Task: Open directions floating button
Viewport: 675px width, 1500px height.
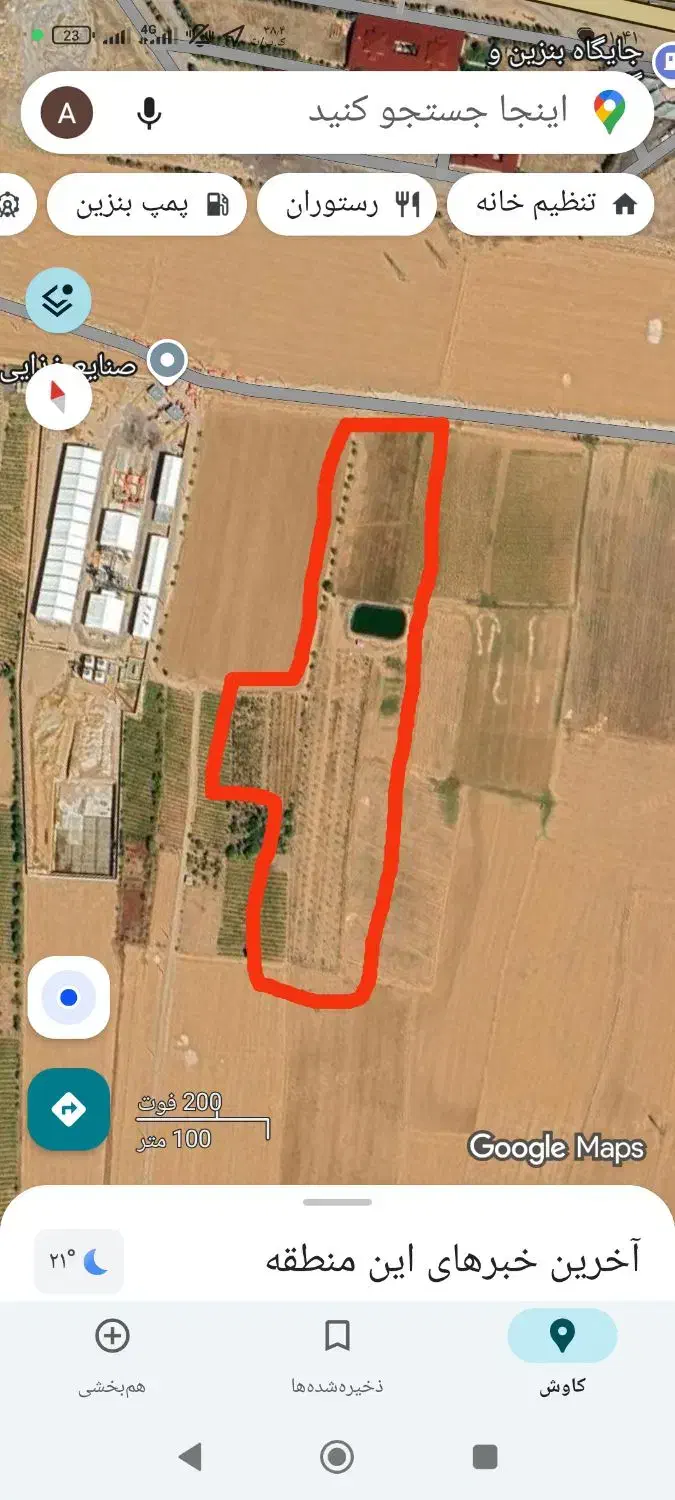Action: coord(68,1109)
